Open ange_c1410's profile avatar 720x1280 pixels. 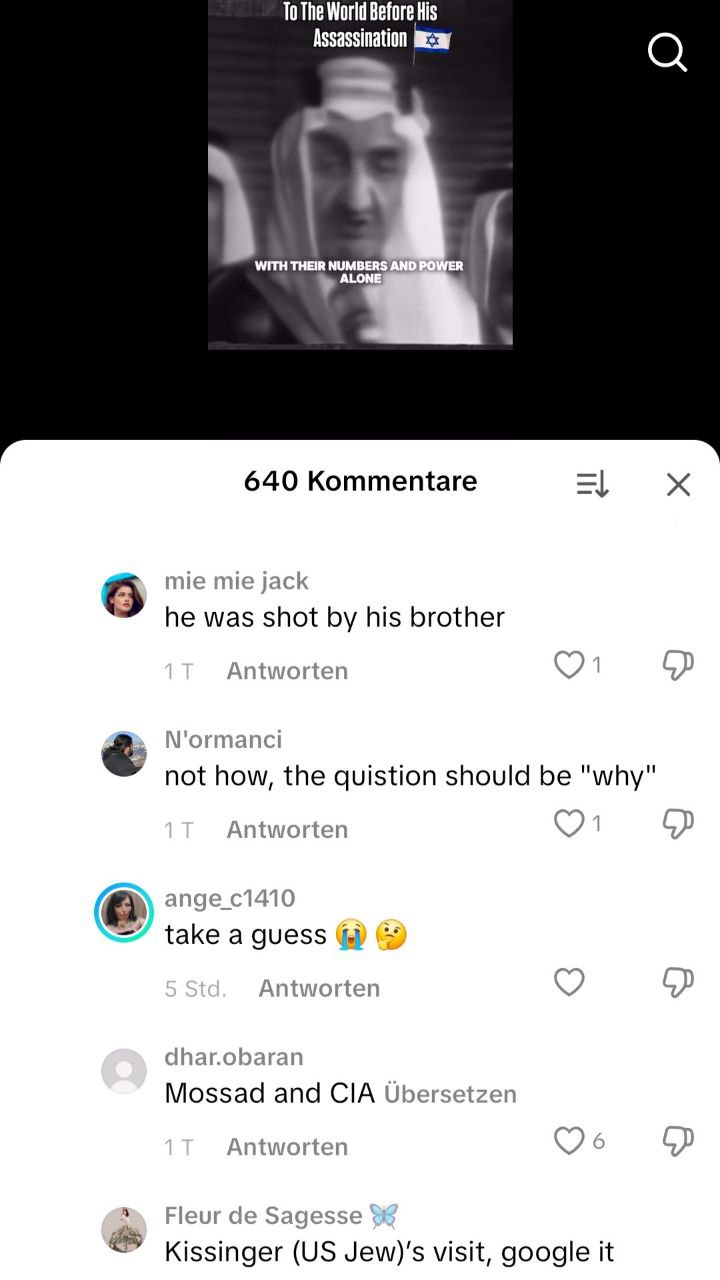(x=124, y=912)
